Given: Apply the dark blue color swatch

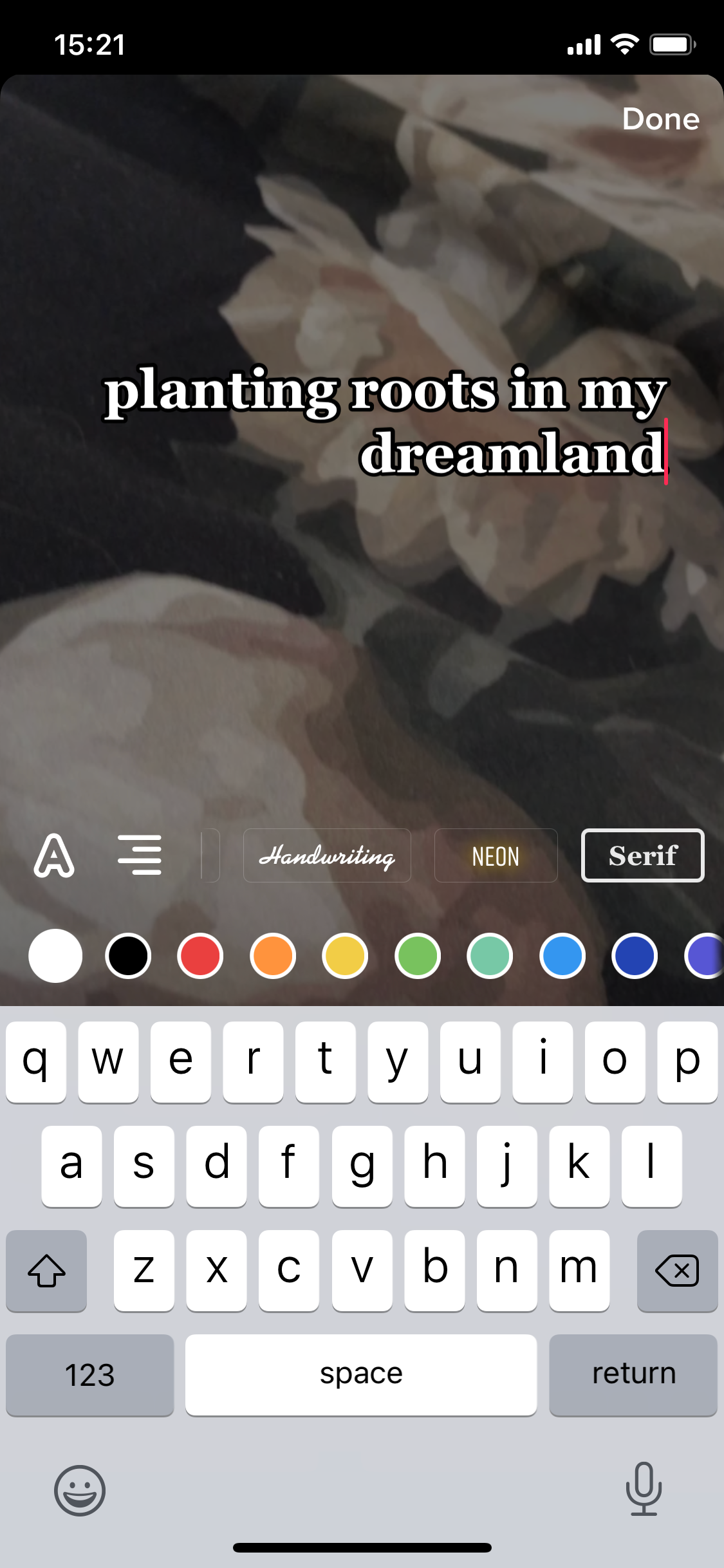Looking at the screenshot, I should [635, 956].
